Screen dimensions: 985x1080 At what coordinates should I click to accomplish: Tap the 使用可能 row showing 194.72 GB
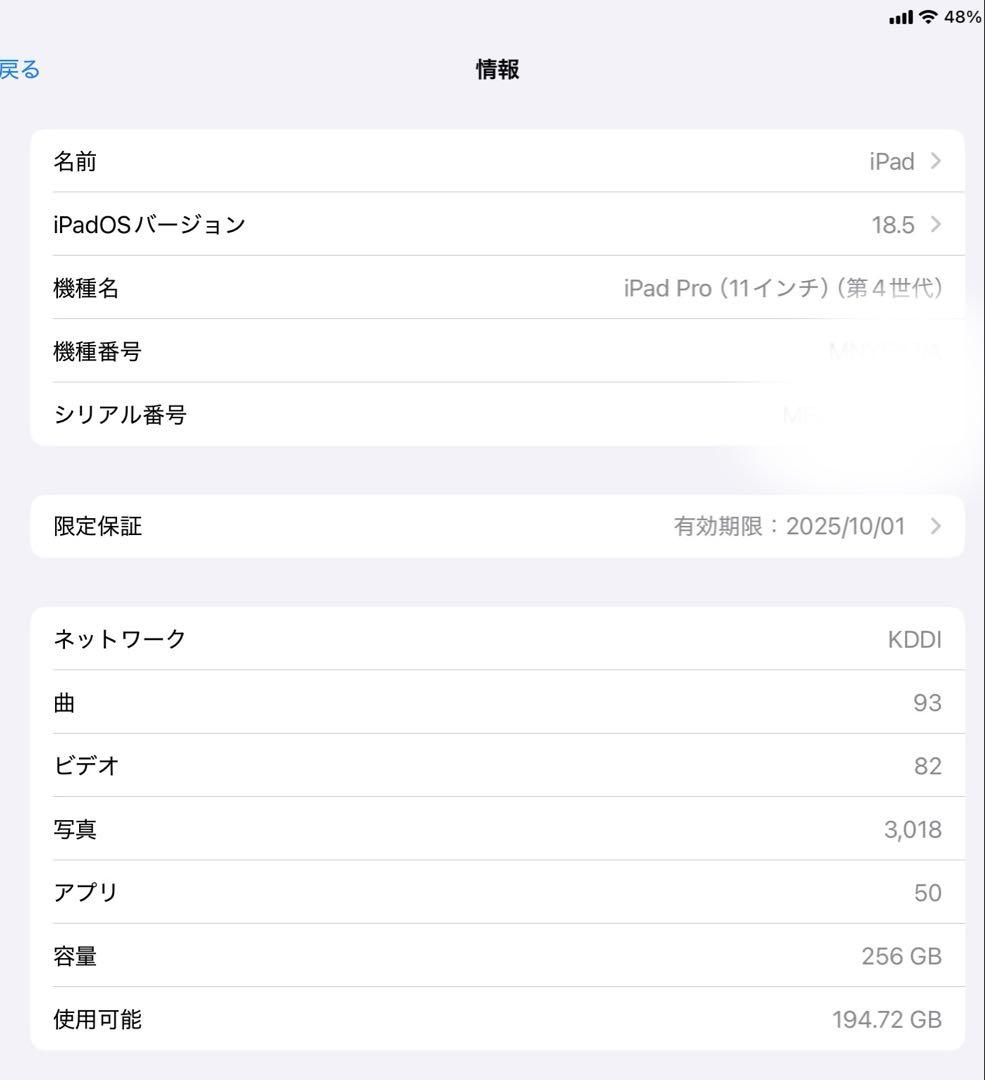pyautogui.click(x=490, y=1019)
